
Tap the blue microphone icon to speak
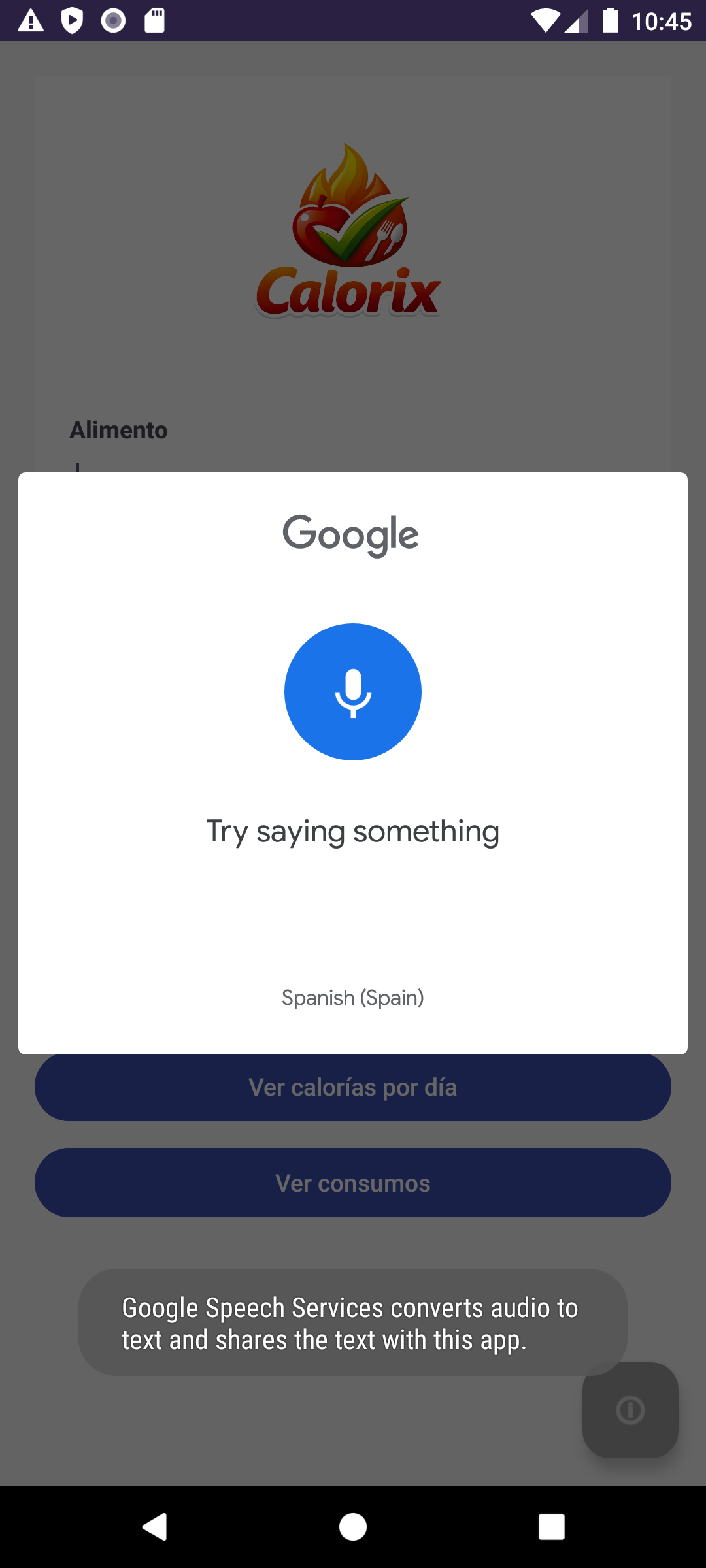353,692
